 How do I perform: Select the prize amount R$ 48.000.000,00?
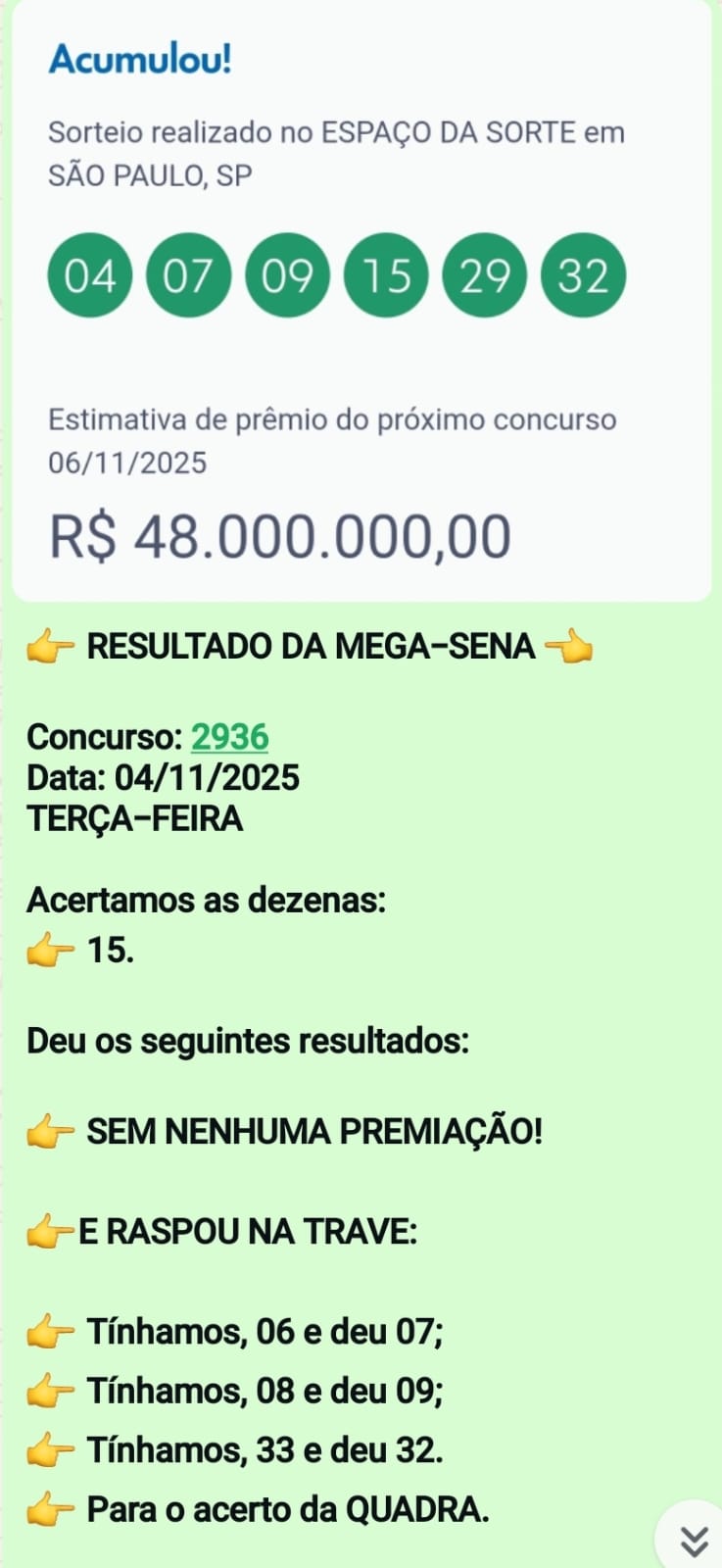click(x=279, y=533)
